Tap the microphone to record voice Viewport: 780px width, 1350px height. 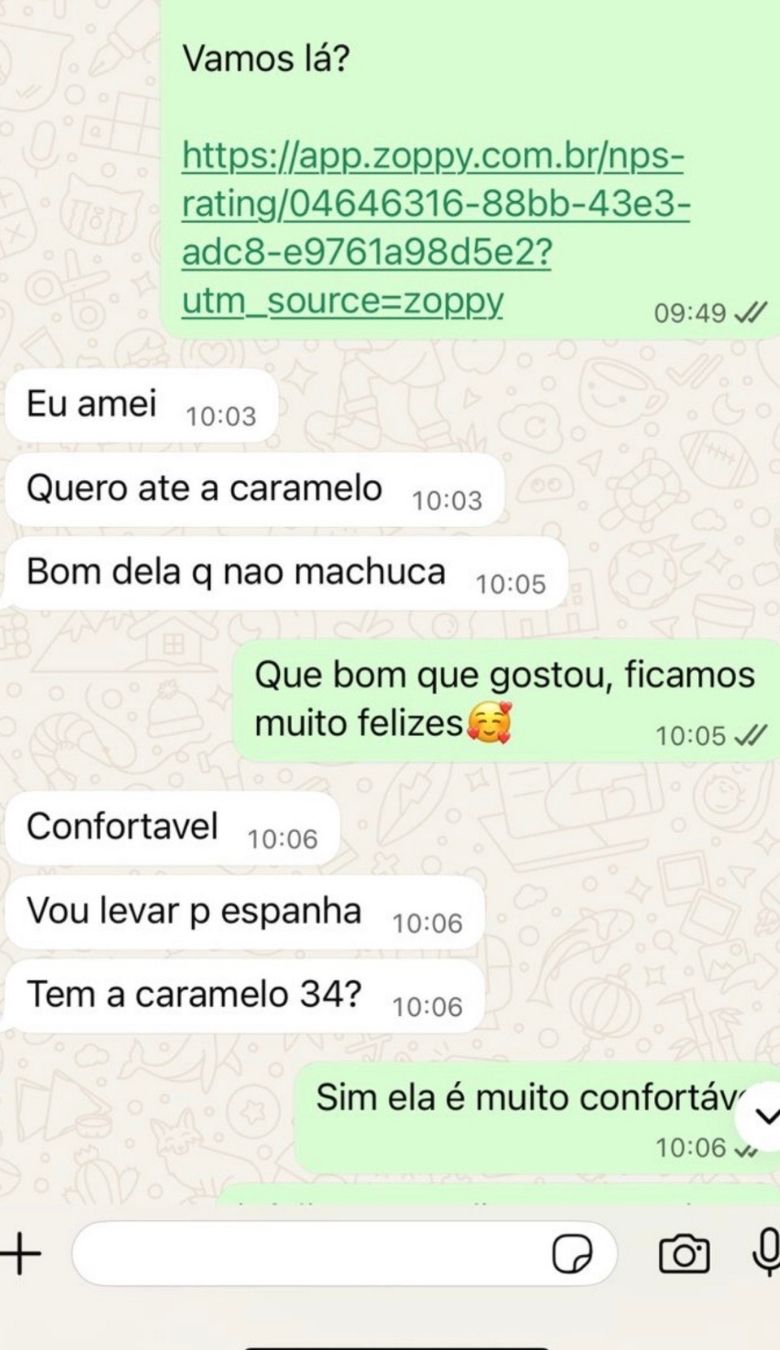[767, 1252]
